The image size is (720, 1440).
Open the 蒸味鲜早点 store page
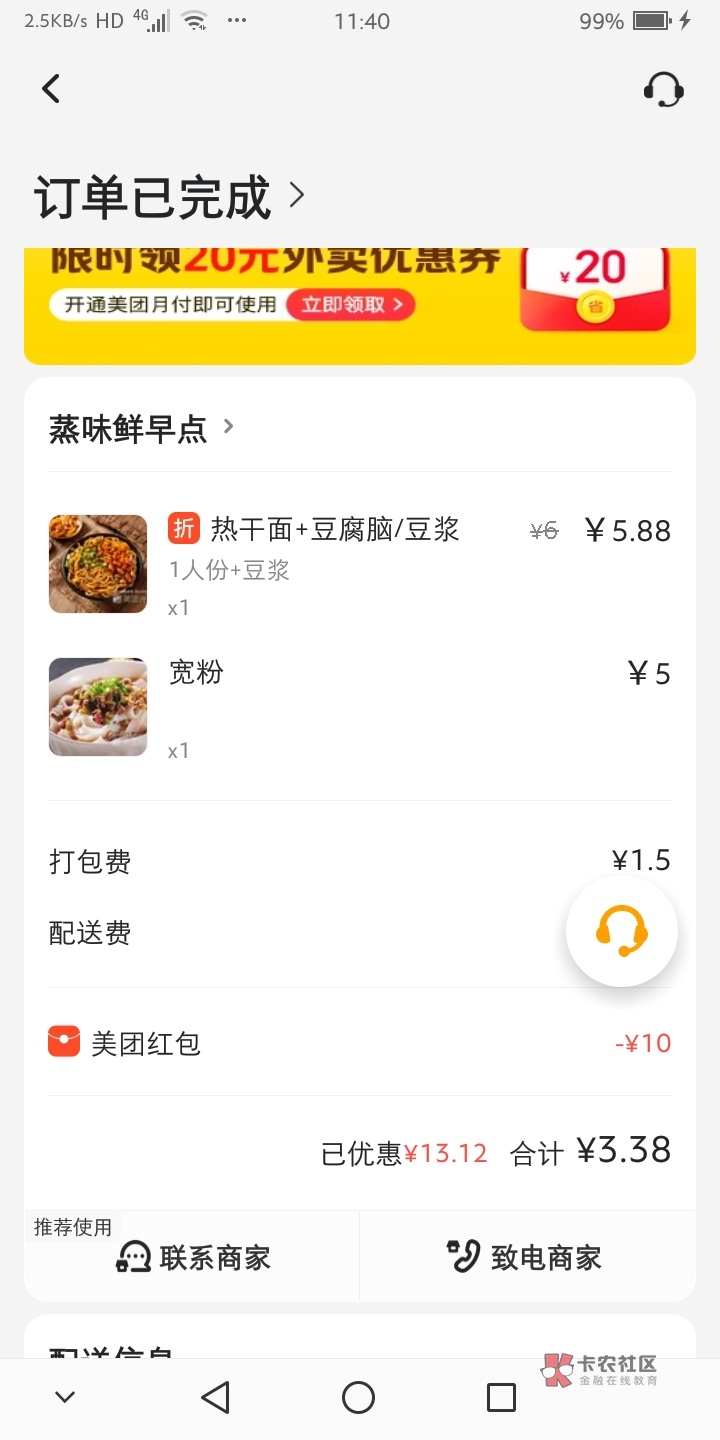pyautogui.click(x=141, y=428)
